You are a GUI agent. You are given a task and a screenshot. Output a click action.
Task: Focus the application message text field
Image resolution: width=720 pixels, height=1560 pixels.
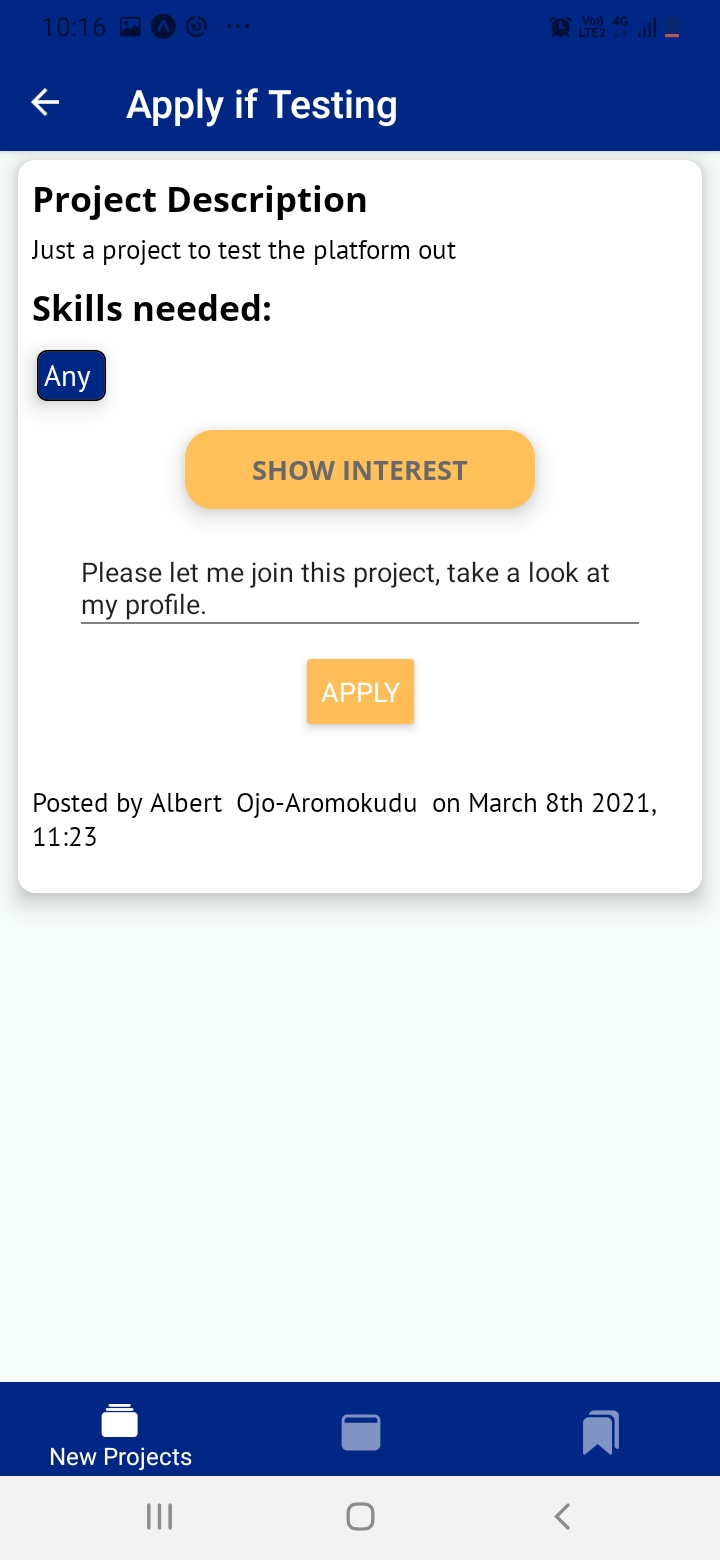[360, 589]
